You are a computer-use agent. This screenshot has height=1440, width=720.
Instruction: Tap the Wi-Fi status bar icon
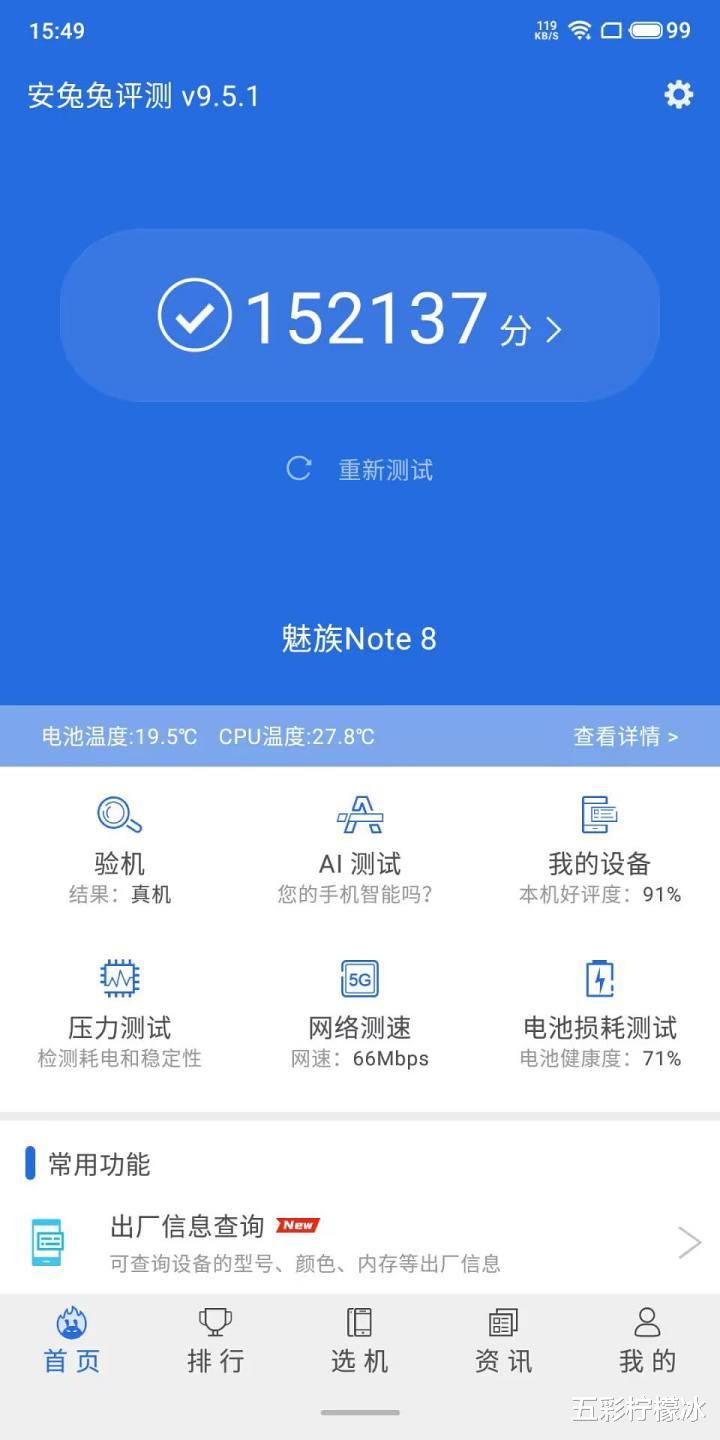578,30
